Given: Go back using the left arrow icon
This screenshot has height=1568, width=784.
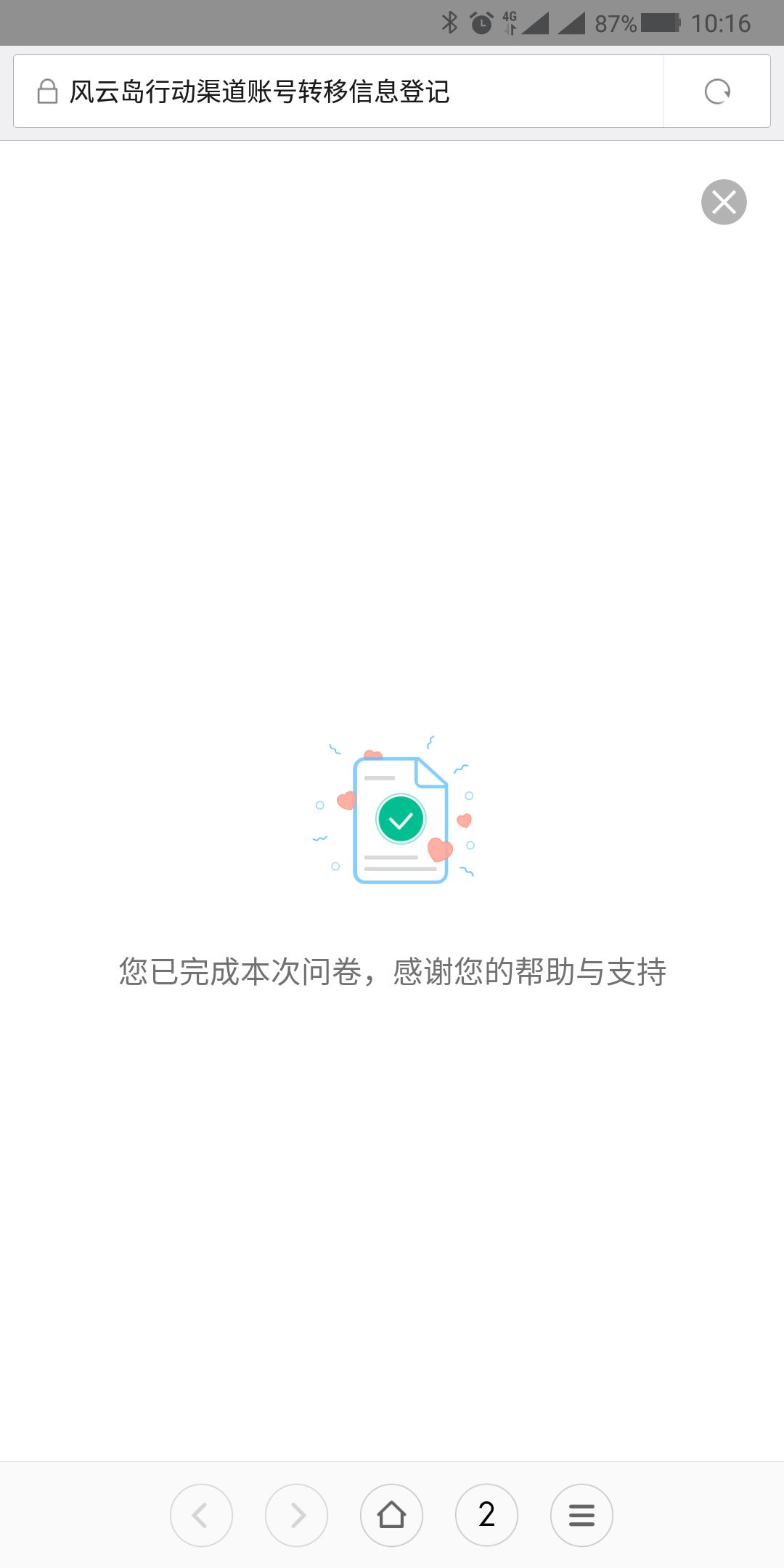Looking at the screenshot, I should (201, 1515).
